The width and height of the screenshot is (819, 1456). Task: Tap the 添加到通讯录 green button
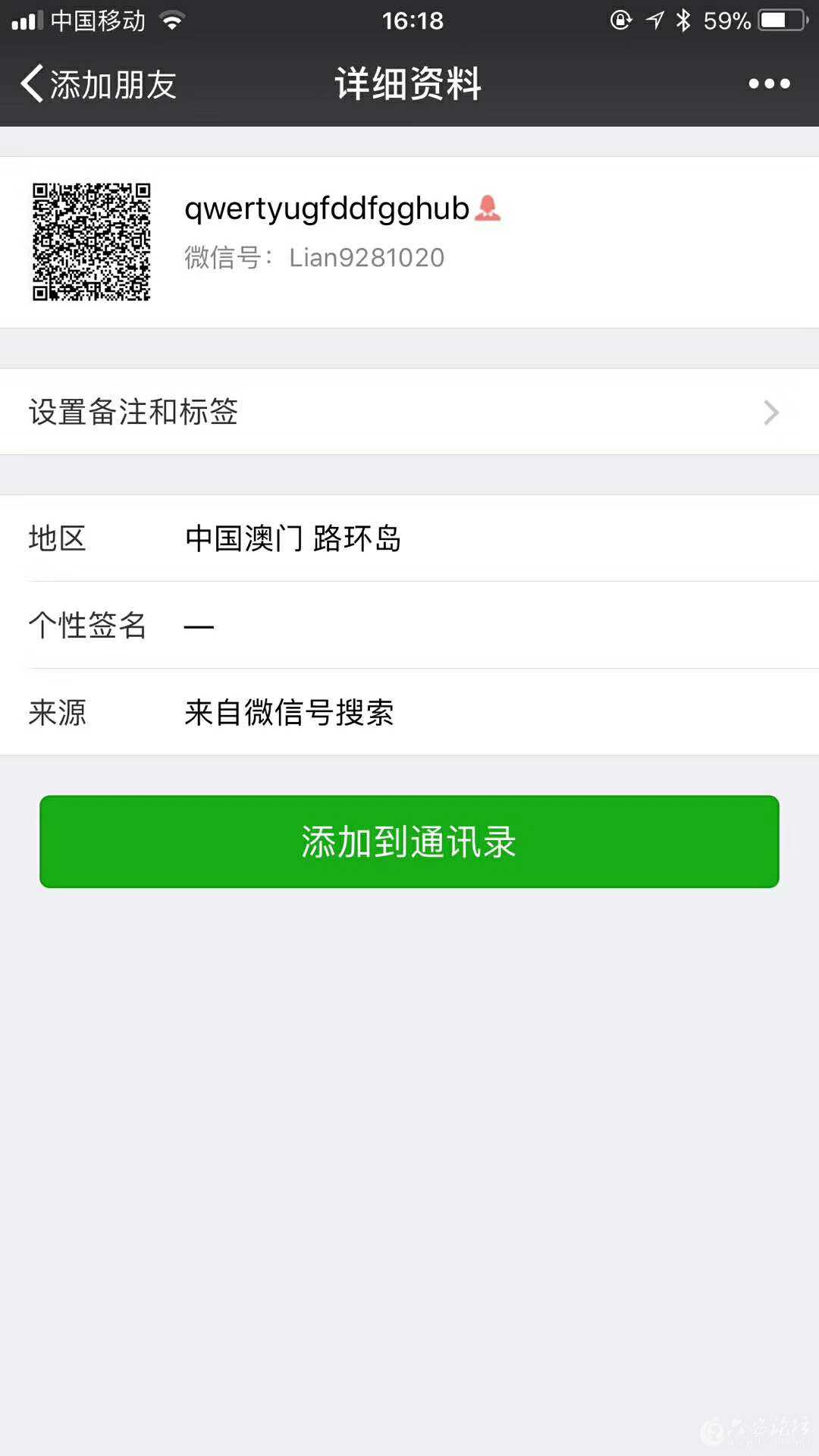tap(409, 841)
